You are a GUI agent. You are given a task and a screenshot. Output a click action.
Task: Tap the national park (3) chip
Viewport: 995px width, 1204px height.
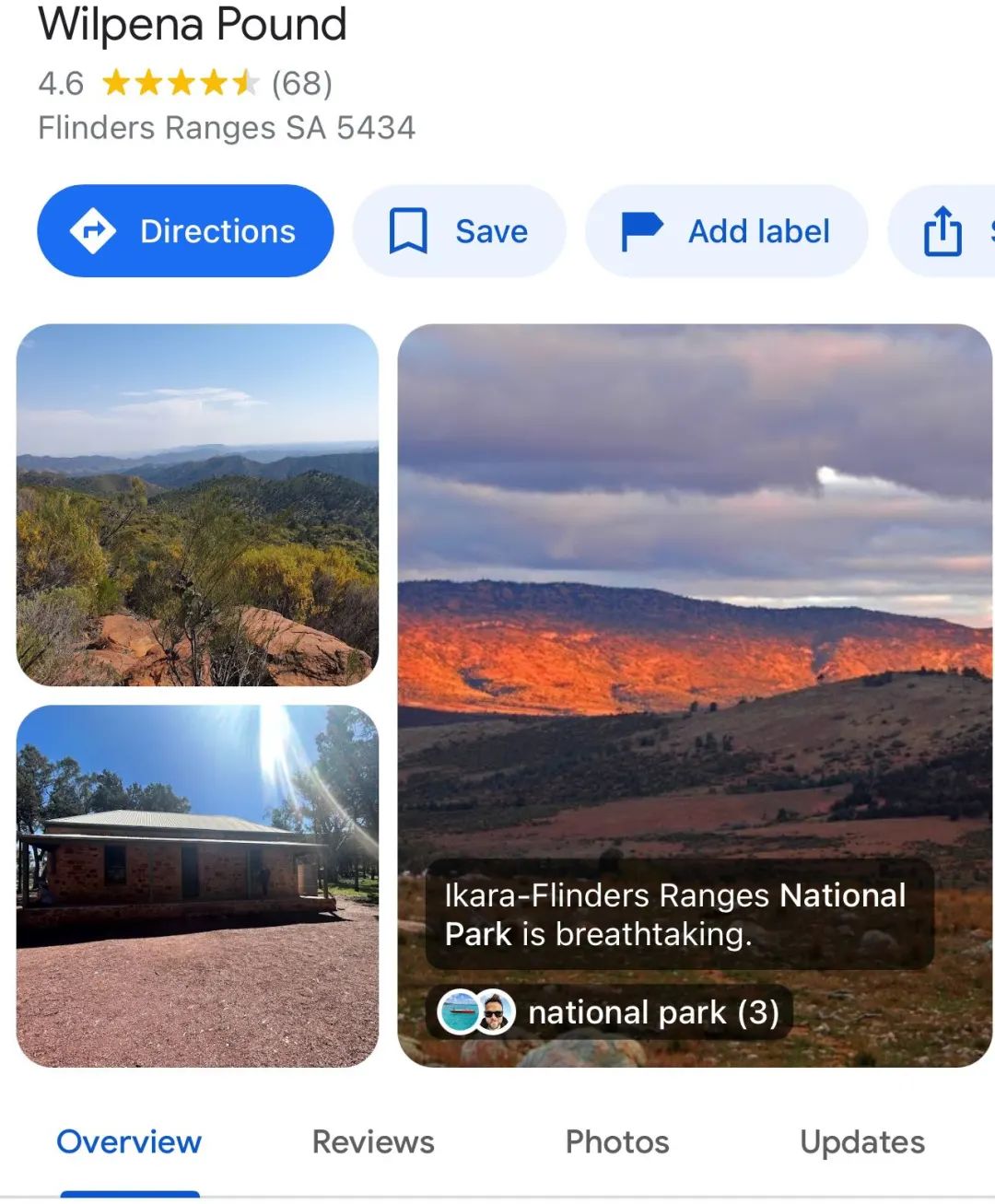coord(610,1012)
